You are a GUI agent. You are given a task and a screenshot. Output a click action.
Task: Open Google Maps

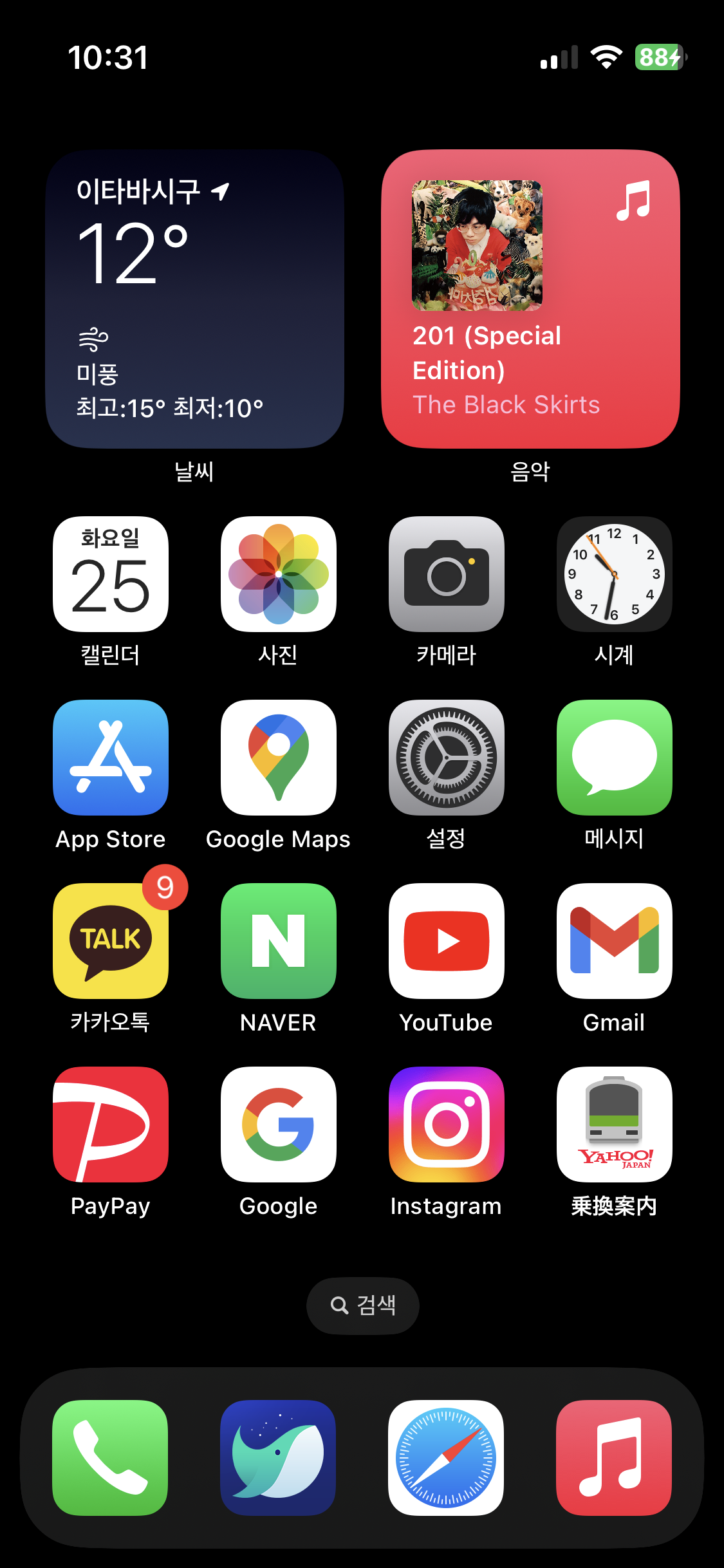coord(279,758)
